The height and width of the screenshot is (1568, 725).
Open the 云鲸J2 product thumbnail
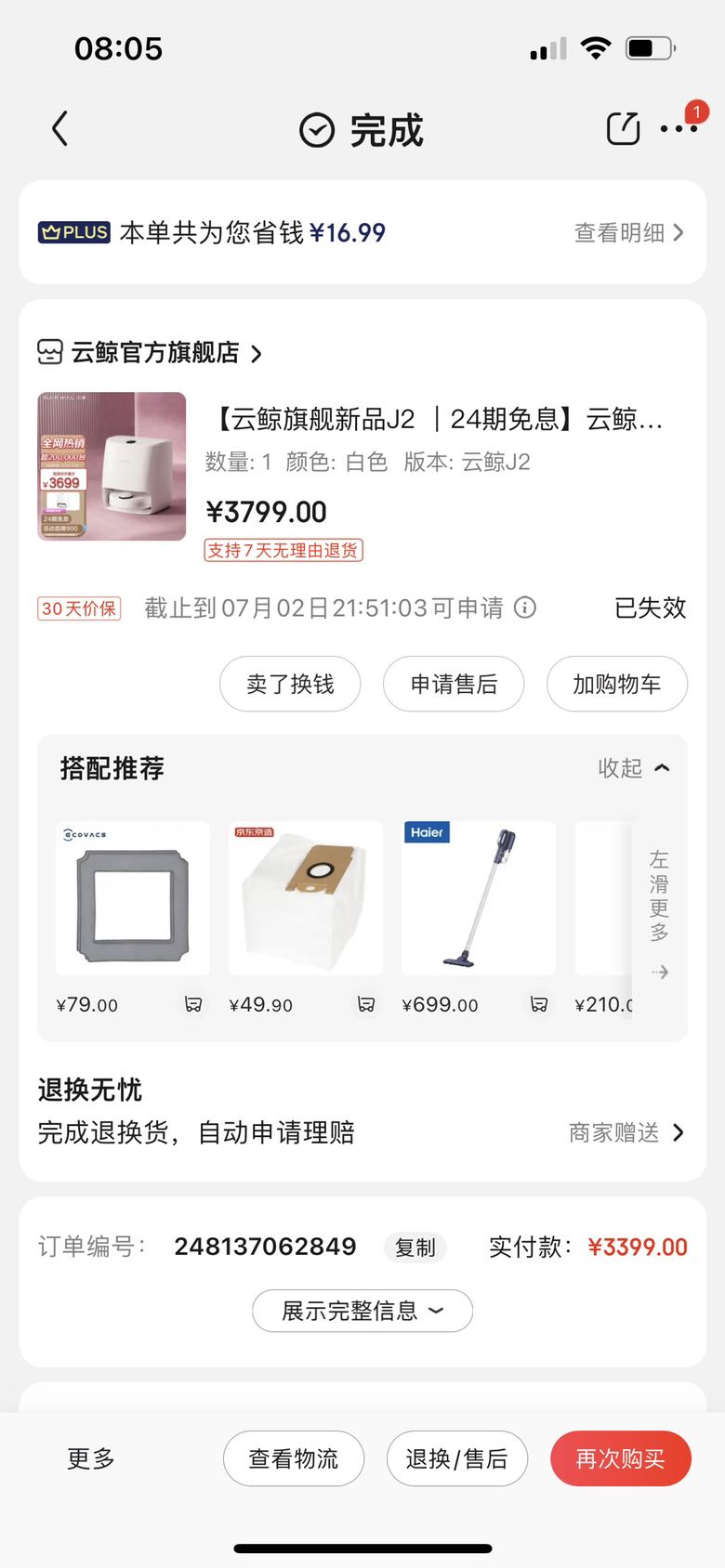pyautogui.click(x=112, y=466)
